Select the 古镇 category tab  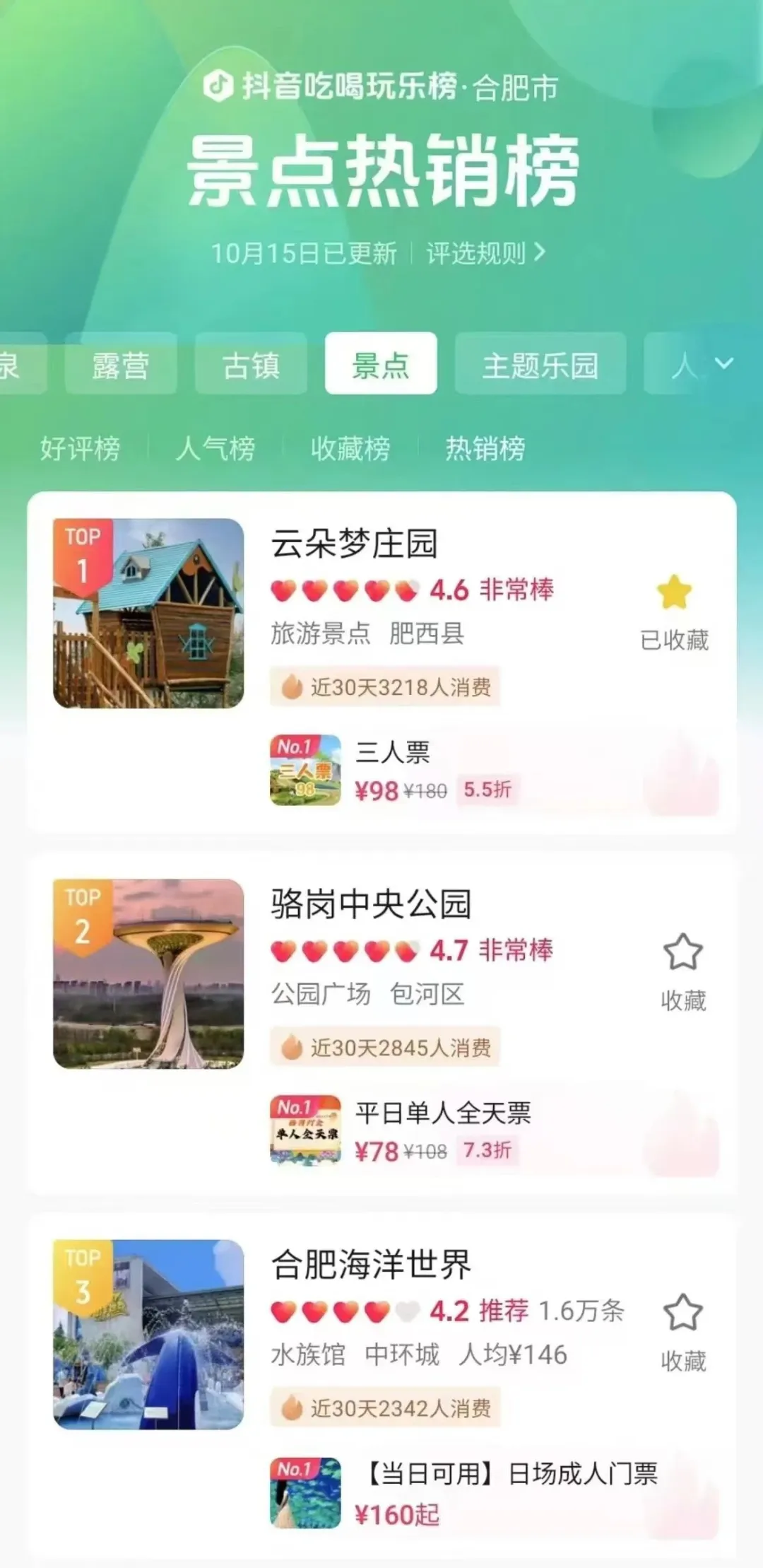251,365
